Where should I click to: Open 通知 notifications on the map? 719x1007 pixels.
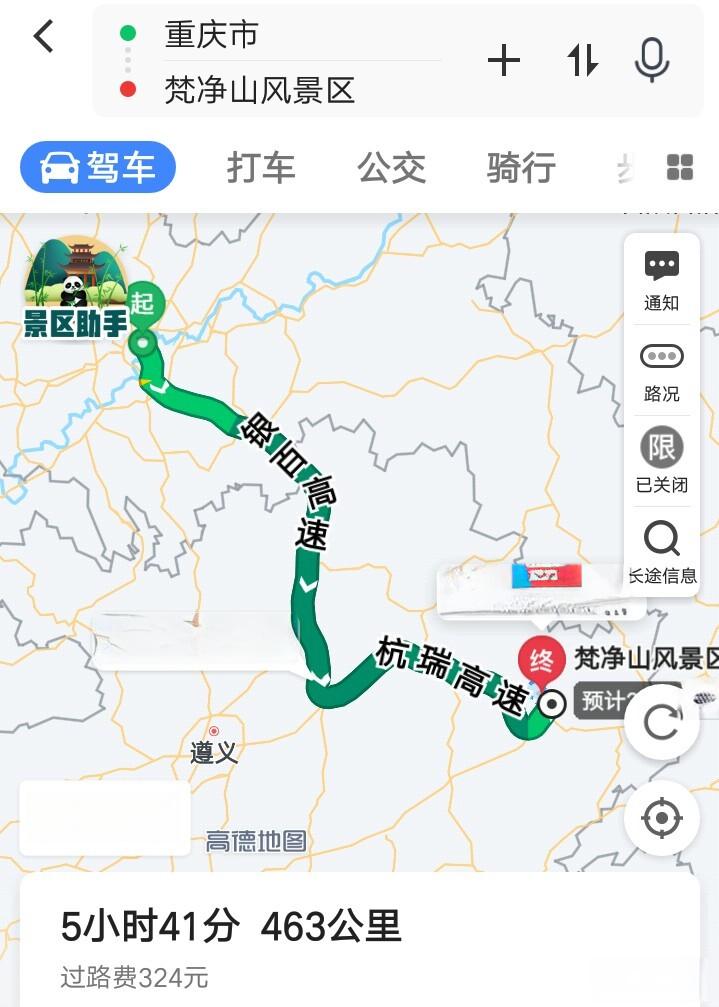pos(661,281)
